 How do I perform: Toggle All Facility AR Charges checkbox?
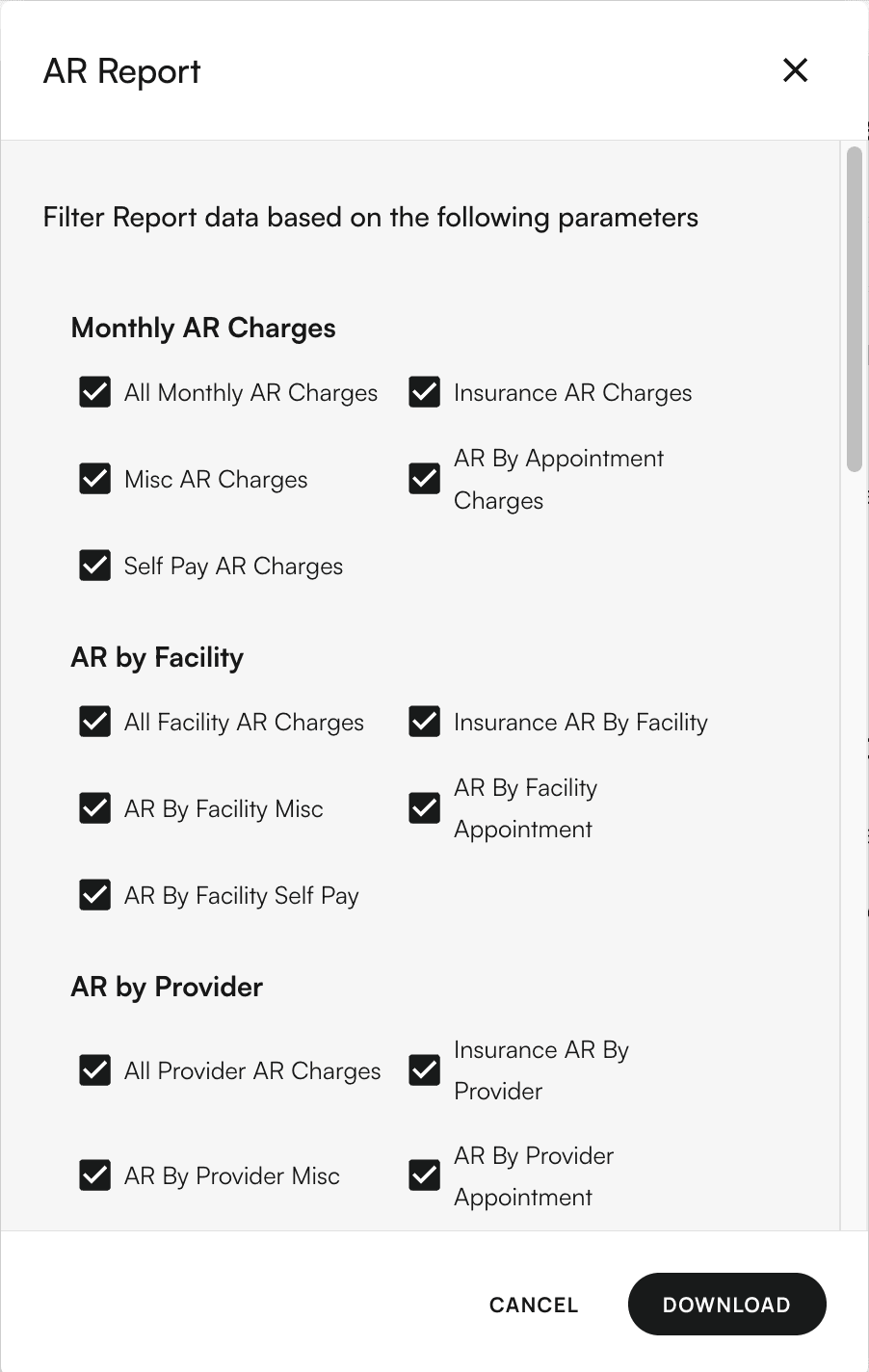click(x=94, y=722)
